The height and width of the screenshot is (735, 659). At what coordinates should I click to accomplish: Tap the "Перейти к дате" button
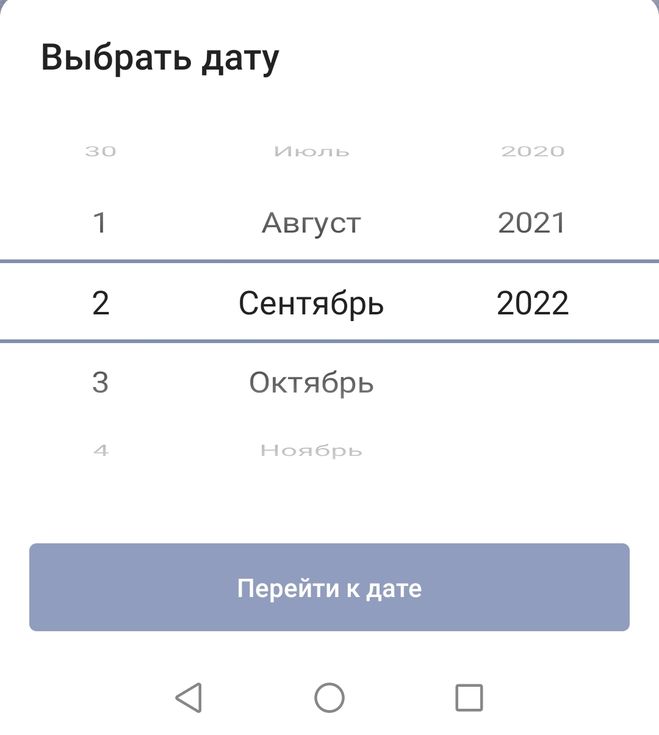pos(329,588)
